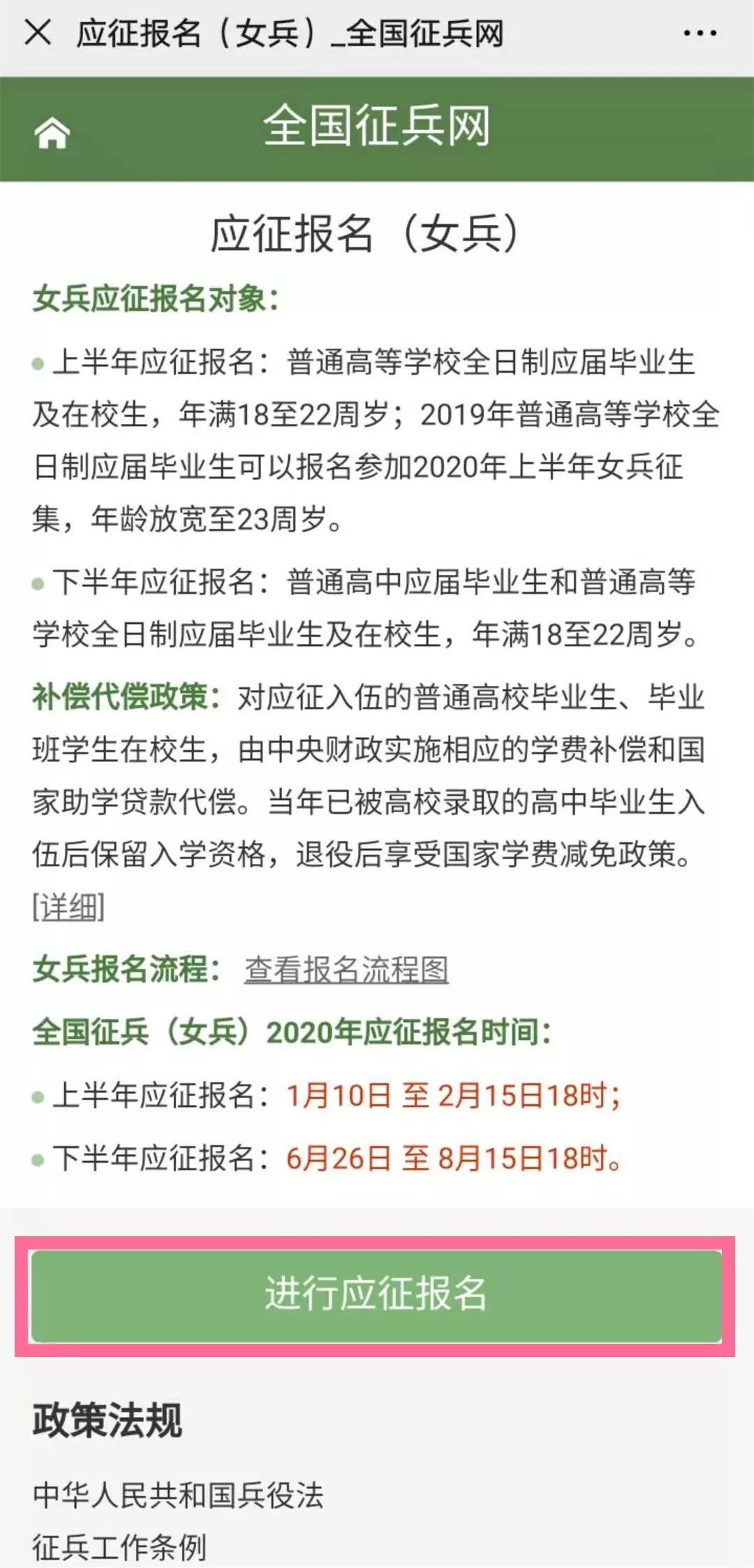The width and height of the screenshot is (754, 1568).
Task: Go to the 全国征兵网 home icon
Action: [x=52, y=132]
